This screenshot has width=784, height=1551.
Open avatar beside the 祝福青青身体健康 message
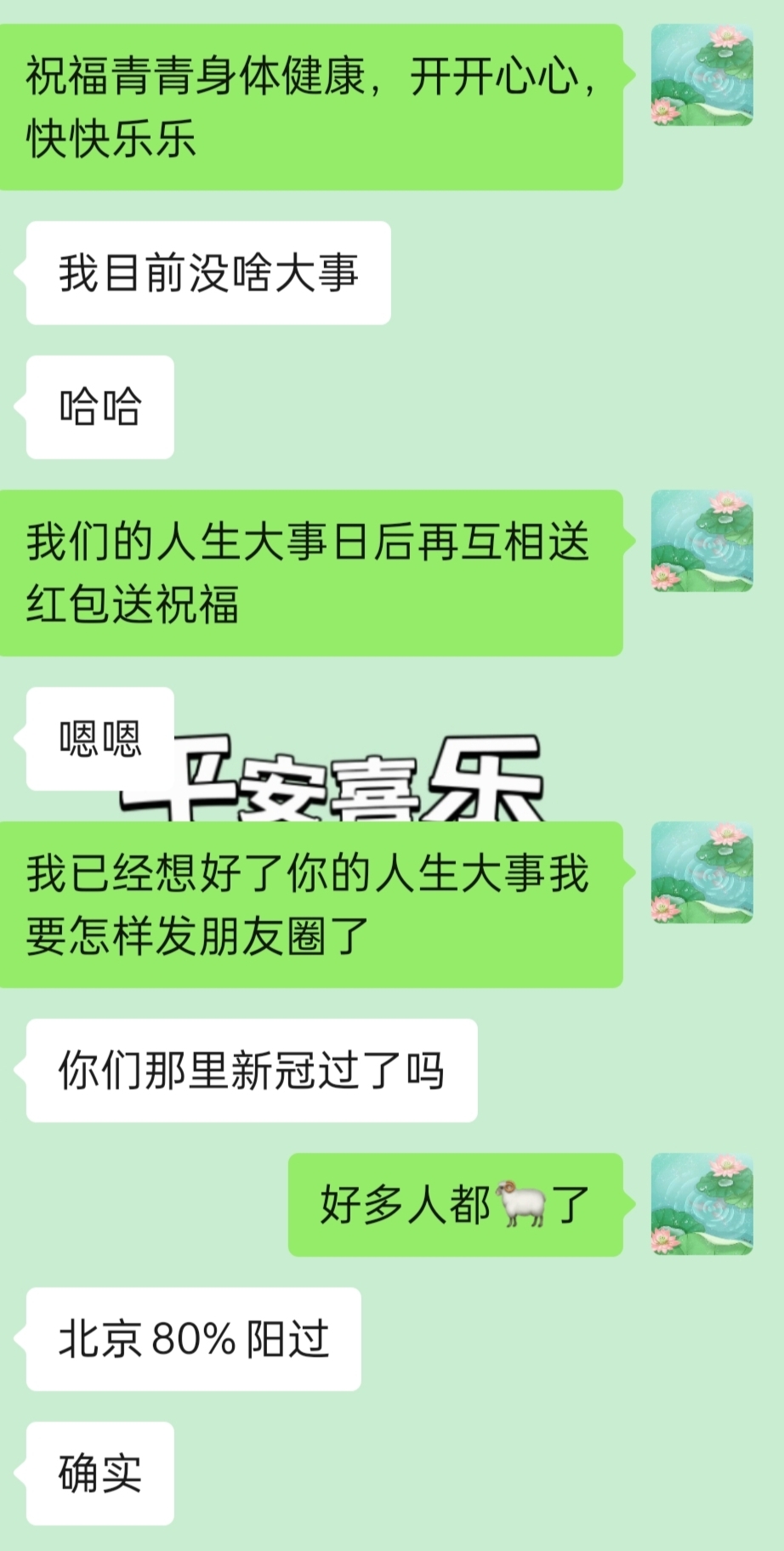[x=702, y=75]
